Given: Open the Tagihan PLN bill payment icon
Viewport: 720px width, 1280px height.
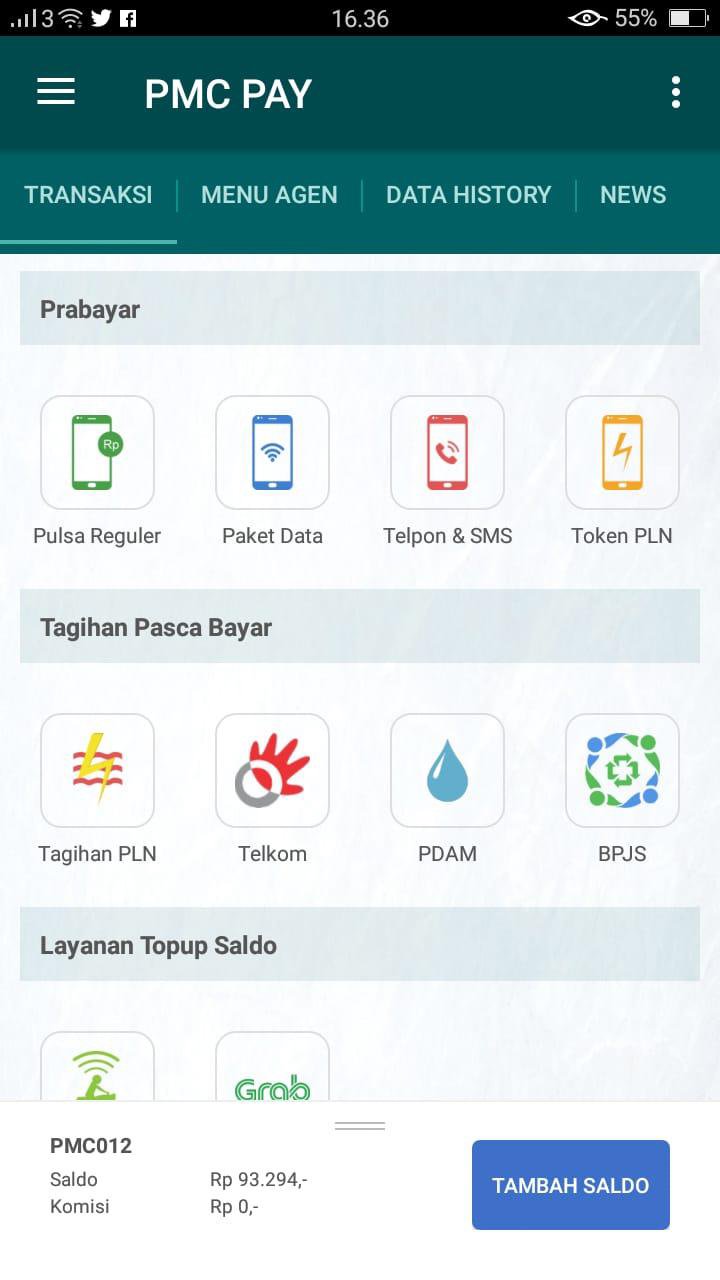Looking at the screenshot, I should click(97, 770).
